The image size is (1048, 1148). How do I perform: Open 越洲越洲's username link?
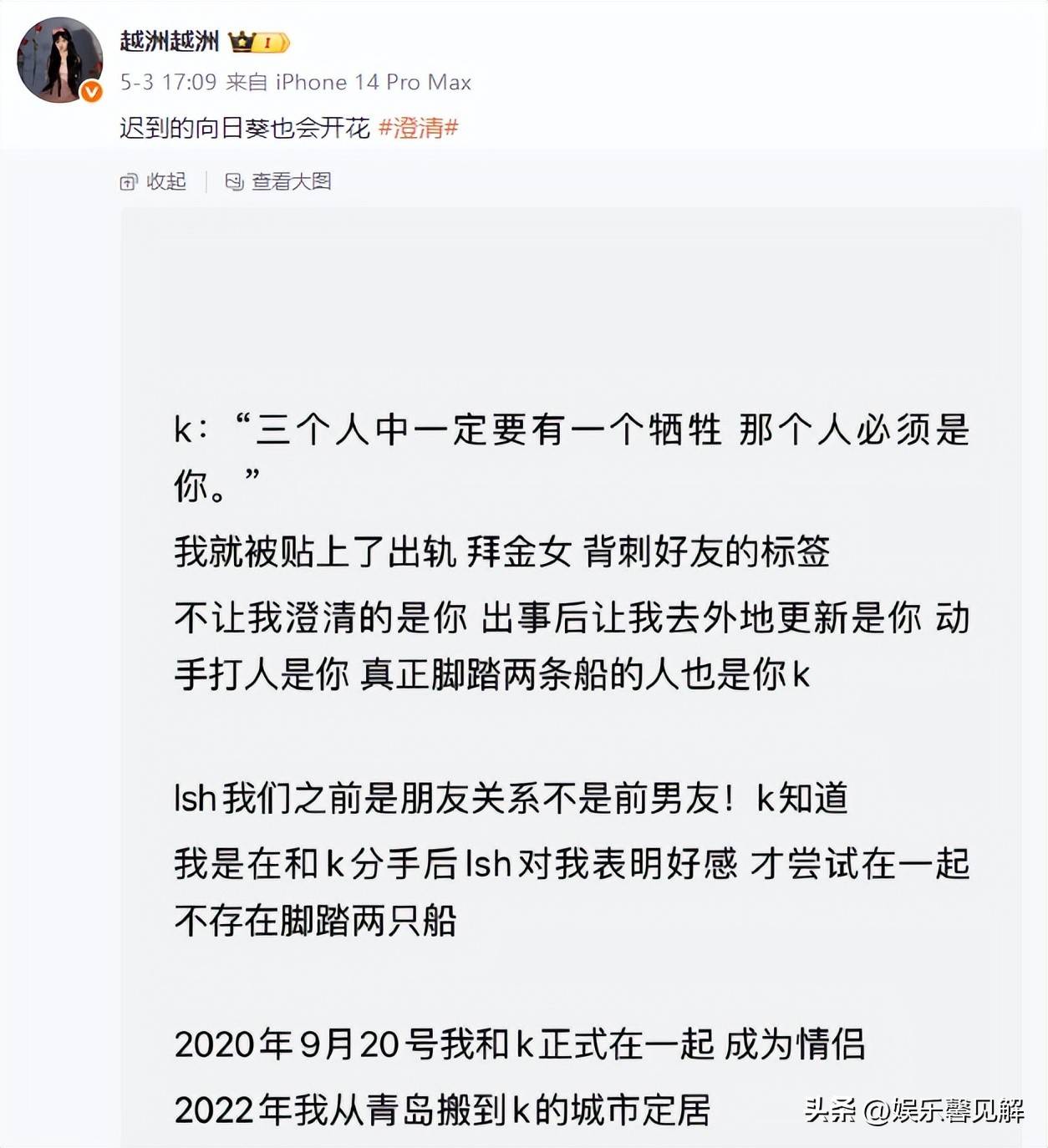(x=170, y=41)
